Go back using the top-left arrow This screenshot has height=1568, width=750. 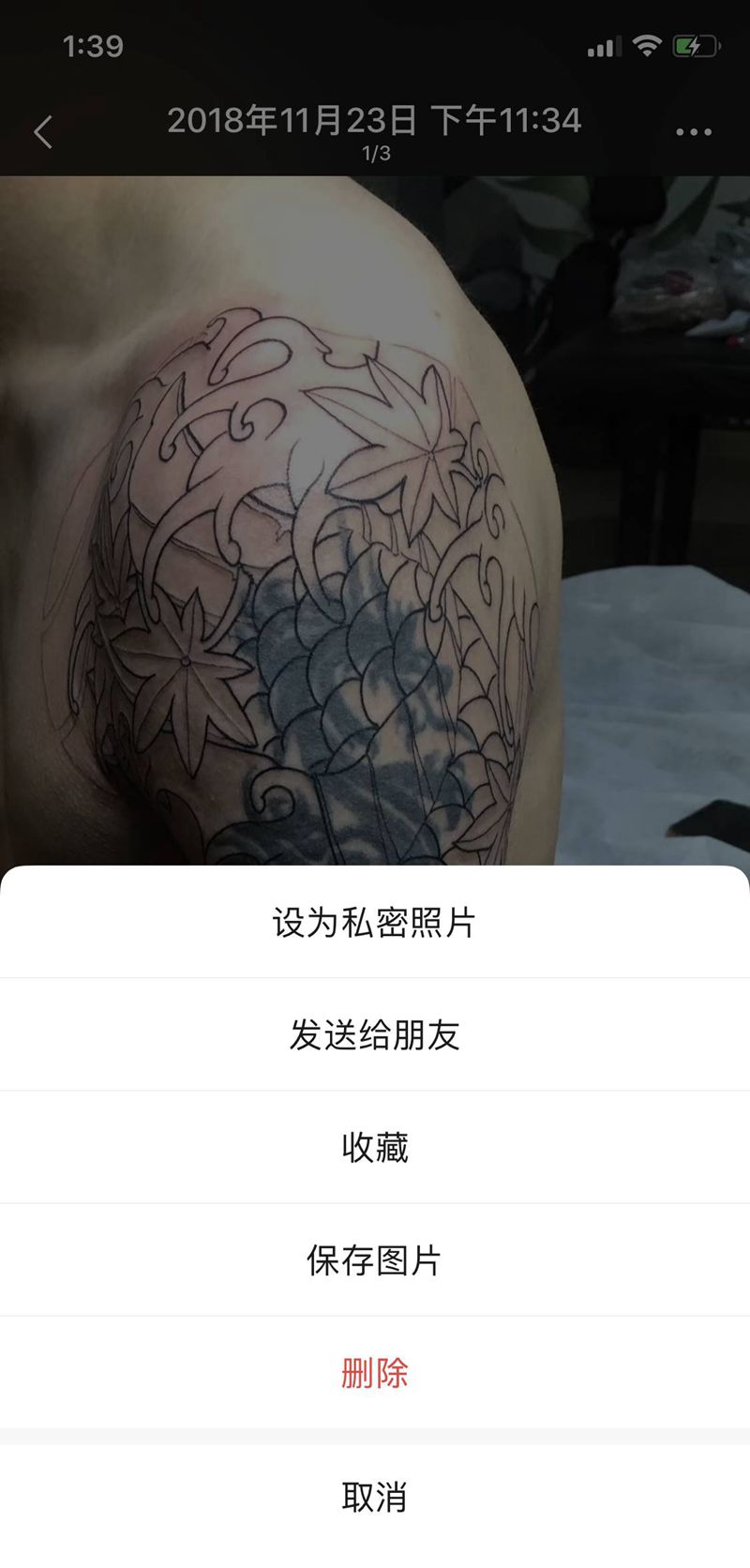(43, 132)
